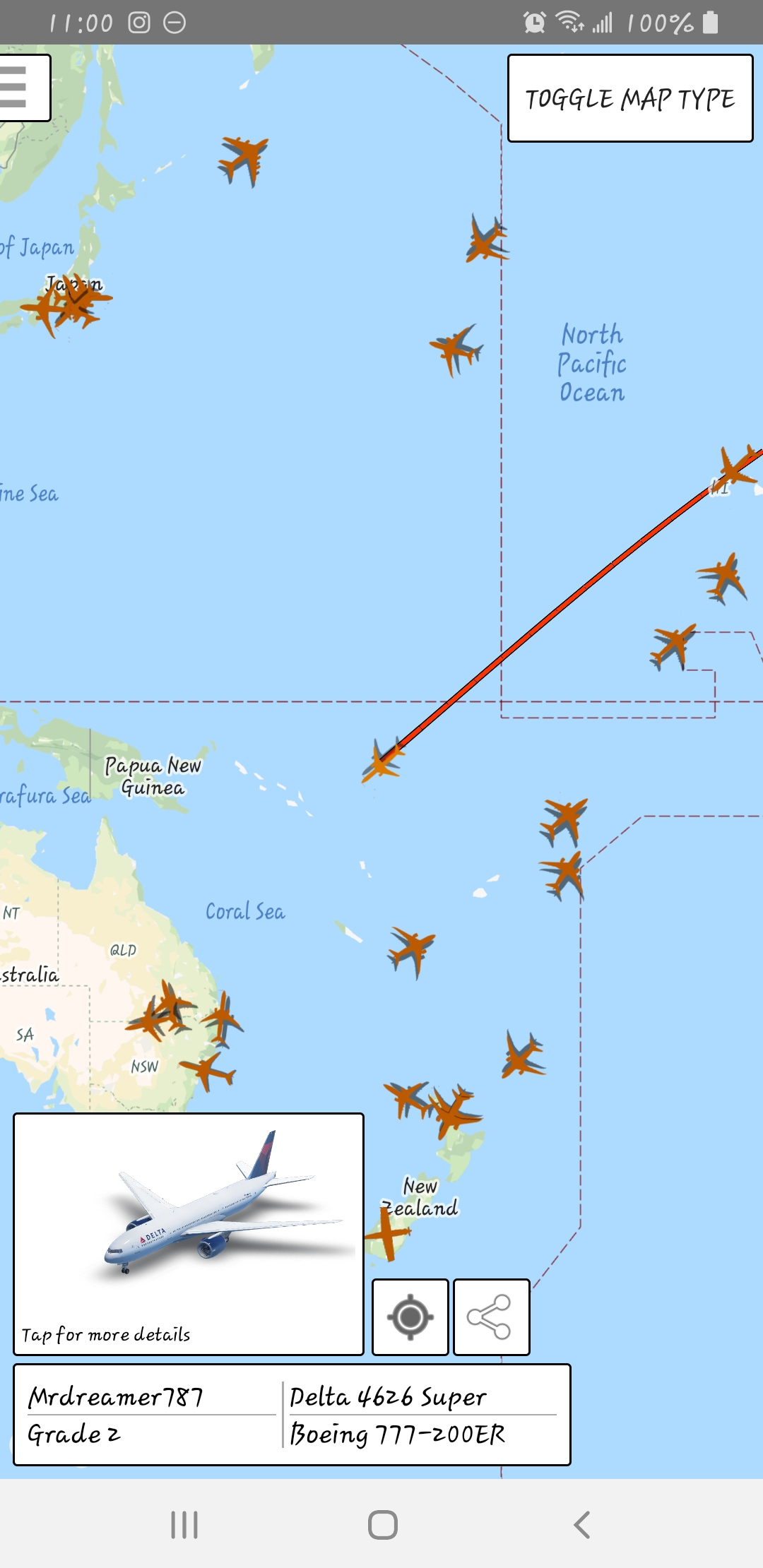
Task: Go back using system navigation
Action: 581,1525
